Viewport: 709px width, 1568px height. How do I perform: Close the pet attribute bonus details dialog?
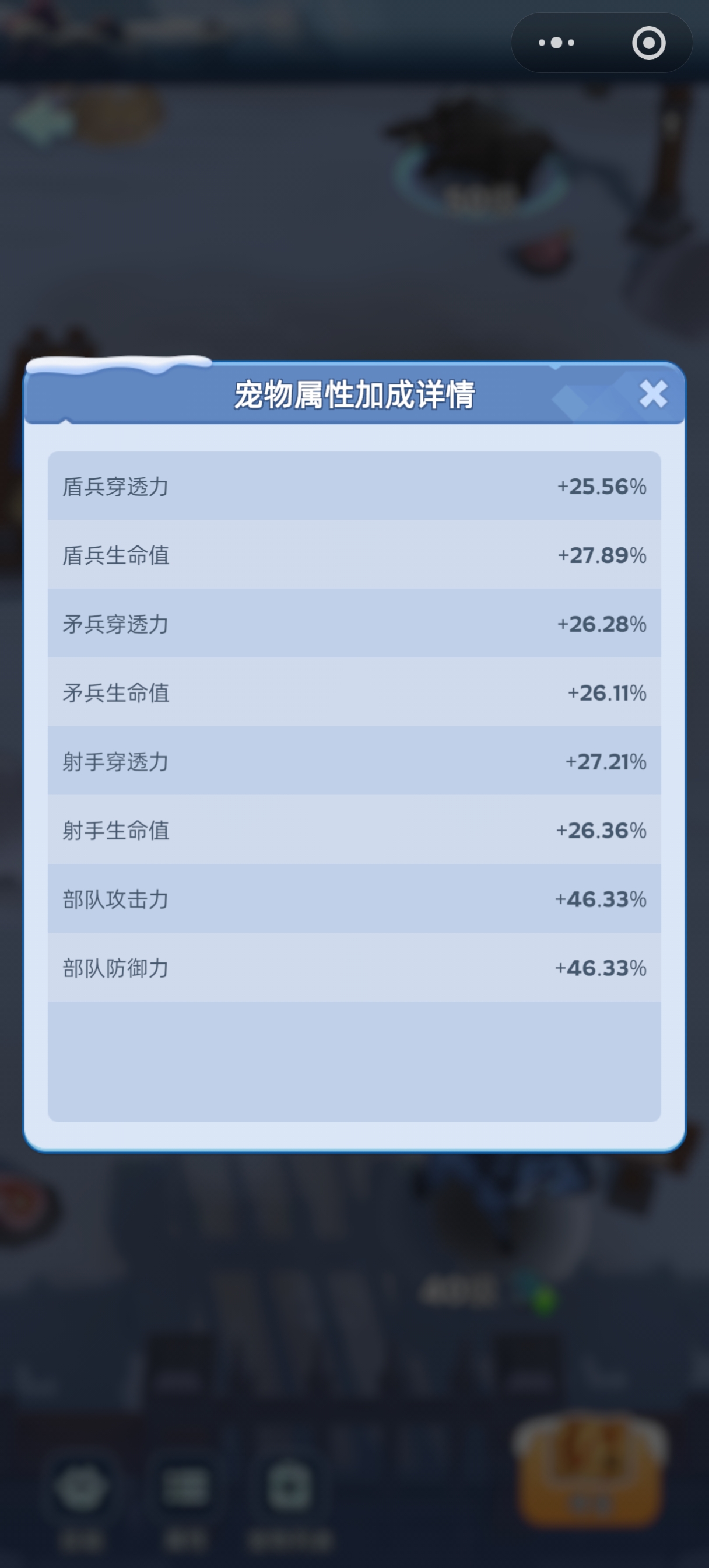point(653,394)
